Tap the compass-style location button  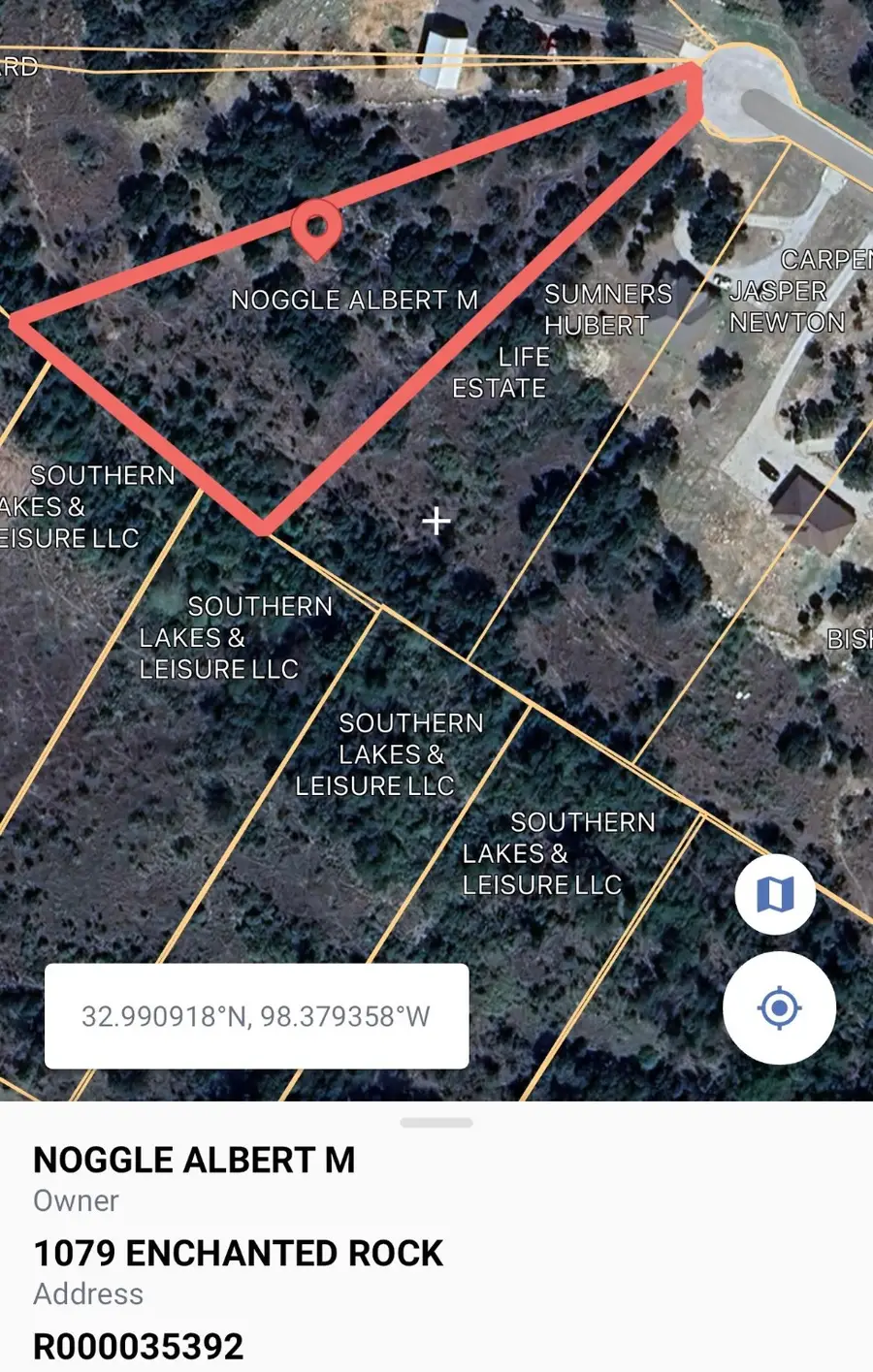779,1008
